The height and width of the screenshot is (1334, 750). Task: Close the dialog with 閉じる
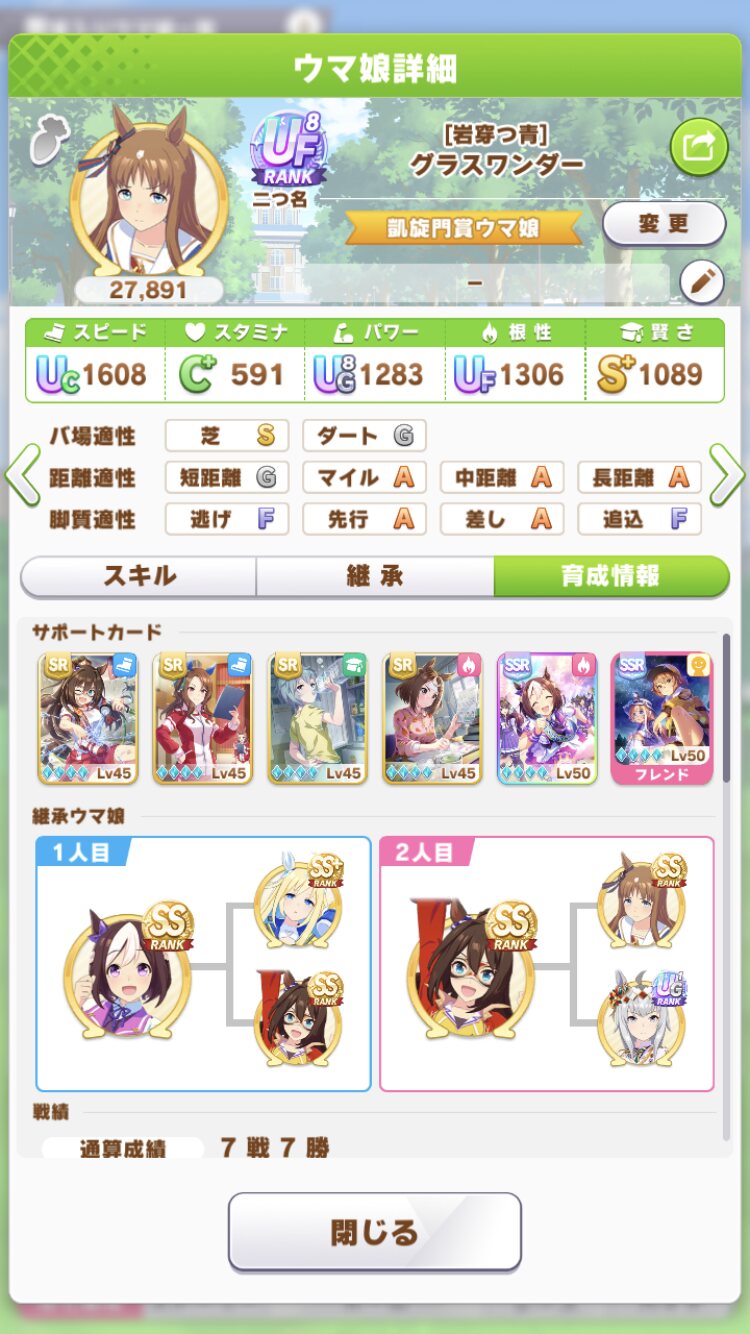coord(374,1231)
